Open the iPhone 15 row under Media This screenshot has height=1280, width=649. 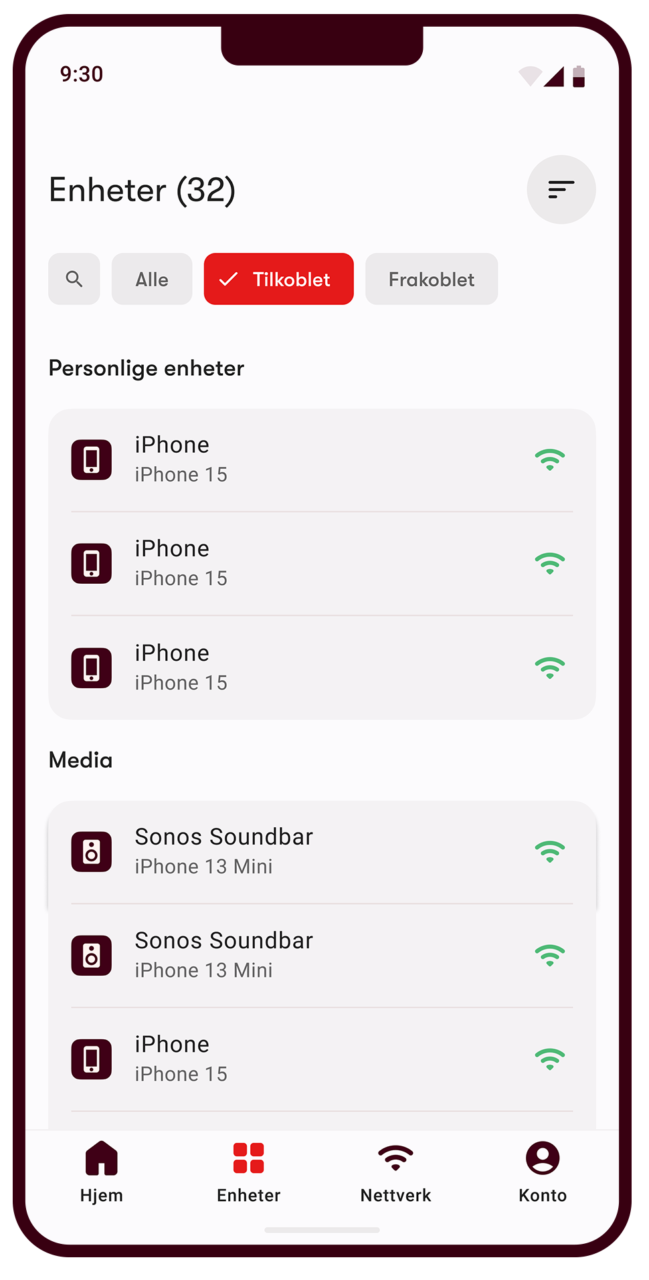pyautogui.click(x=321, y=1058)
